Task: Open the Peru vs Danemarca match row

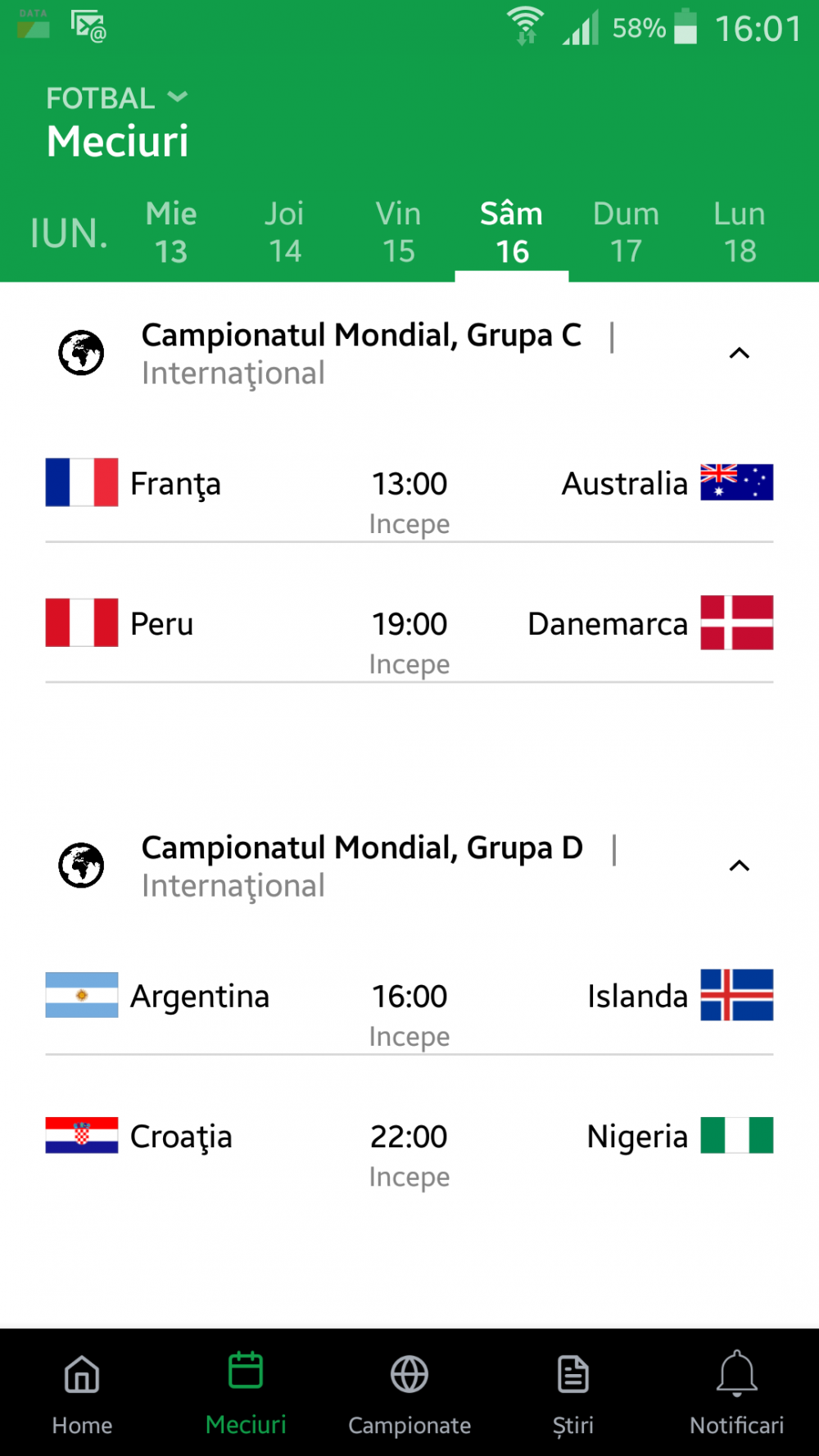Action: click(409, 635)
